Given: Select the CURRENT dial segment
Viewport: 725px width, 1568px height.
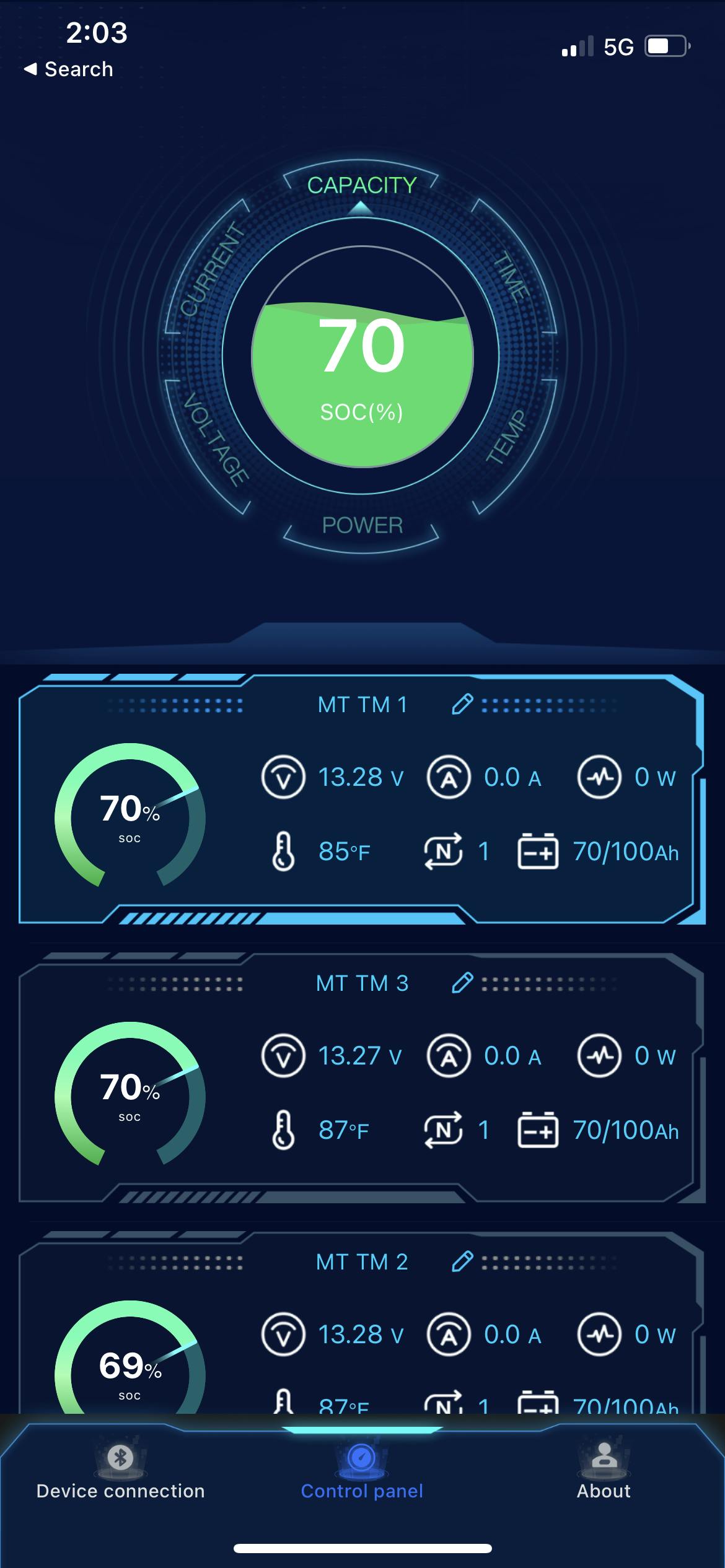Looking at the screenshot, I should 212,270.
